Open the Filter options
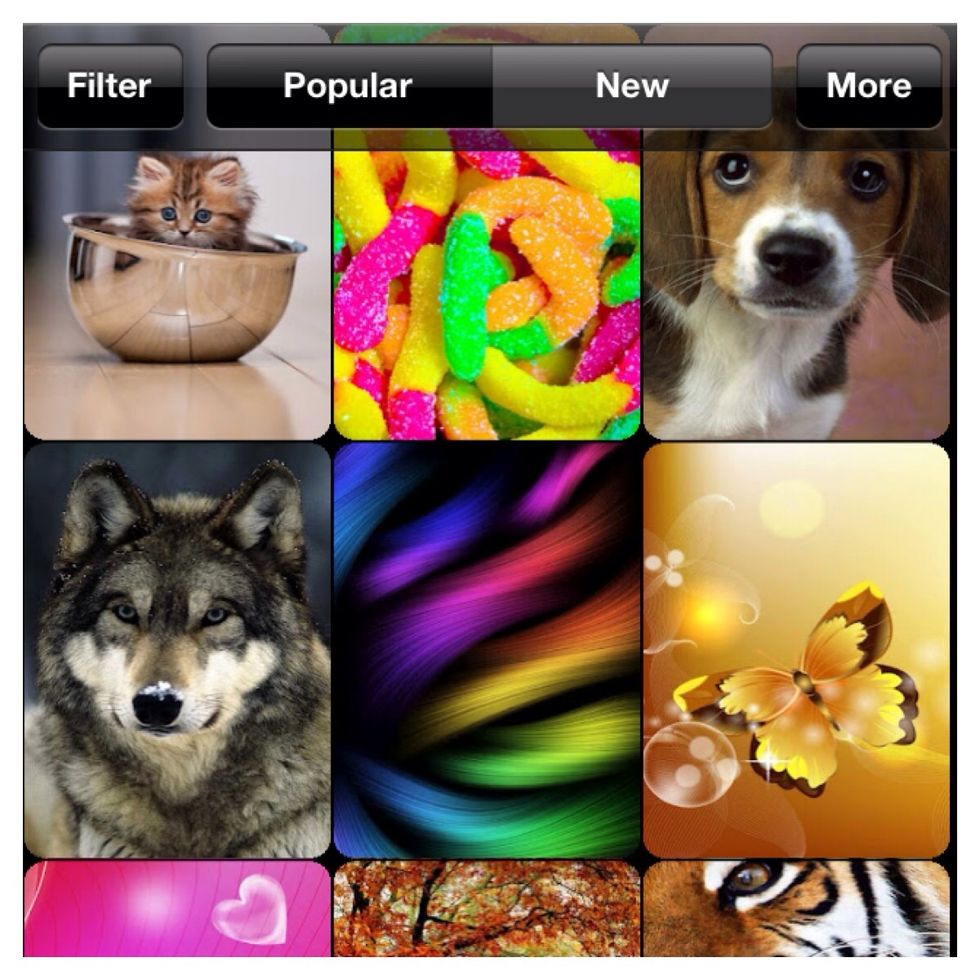980x980 pixels. pos(110,86)
